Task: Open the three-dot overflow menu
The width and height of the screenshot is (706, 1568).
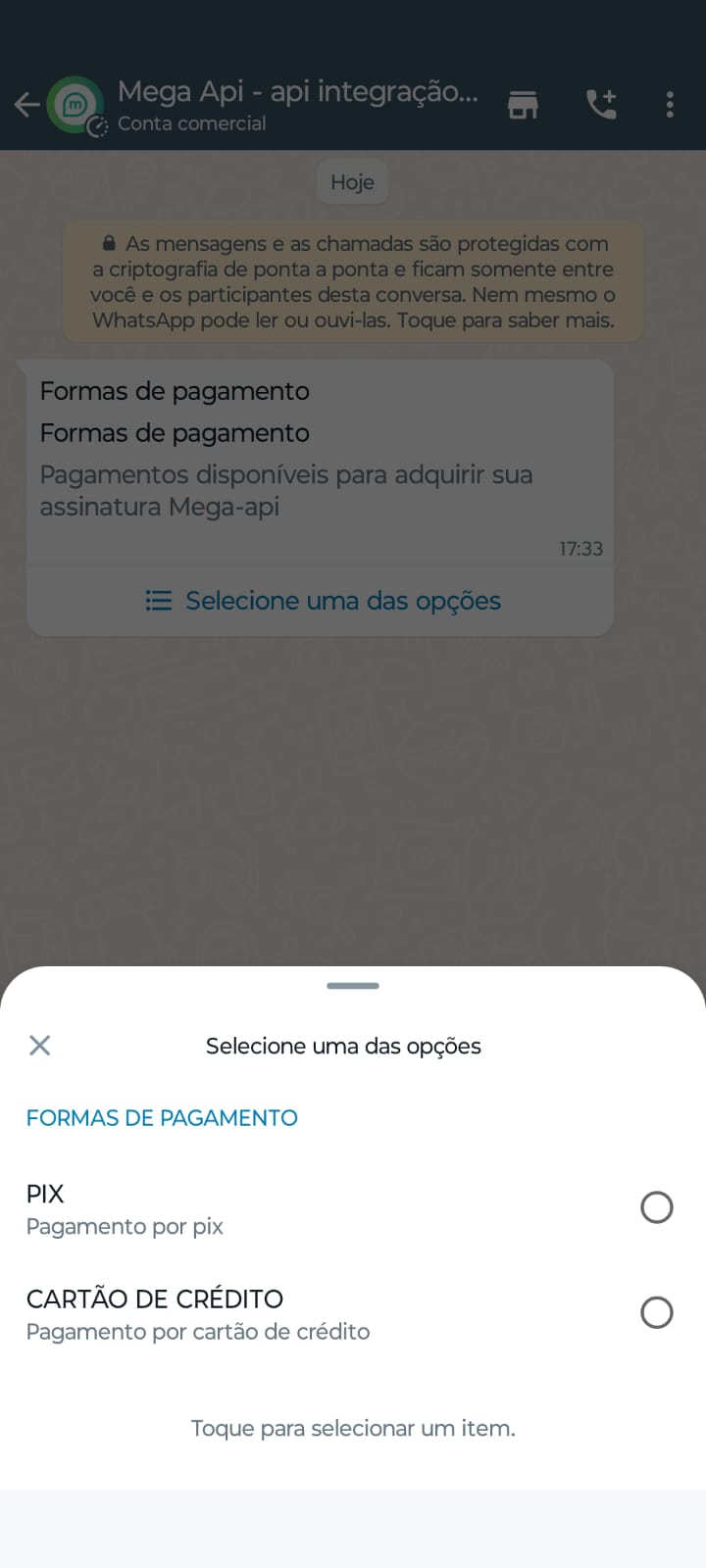Action: point(670,104)
